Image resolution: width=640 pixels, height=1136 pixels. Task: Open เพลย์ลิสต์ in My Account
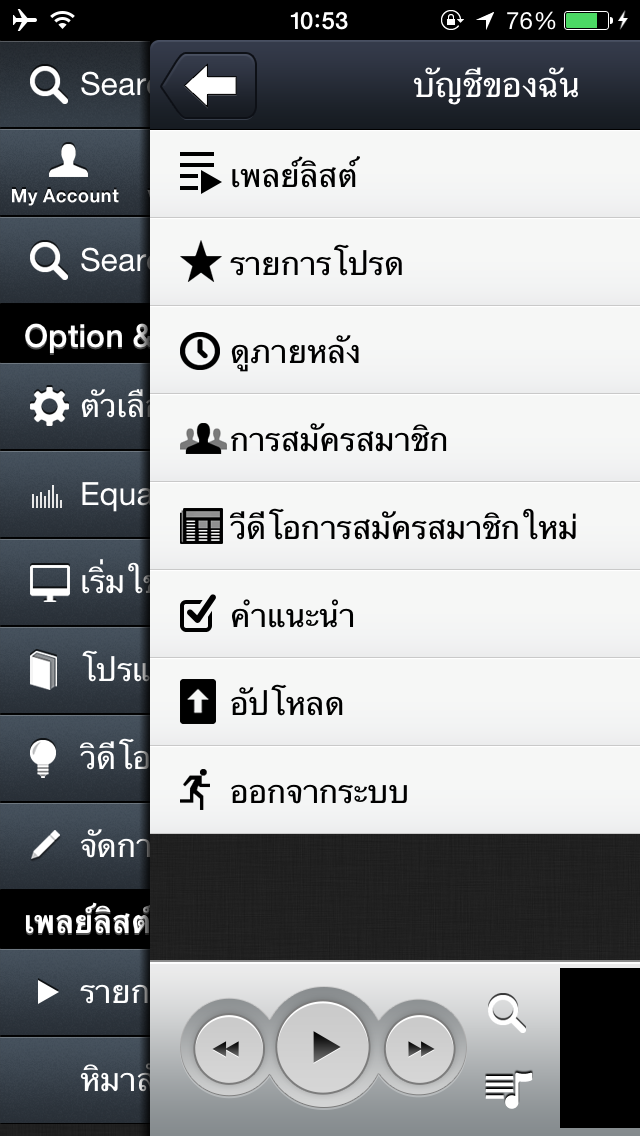pyautogui.click(x=395, y=174)
